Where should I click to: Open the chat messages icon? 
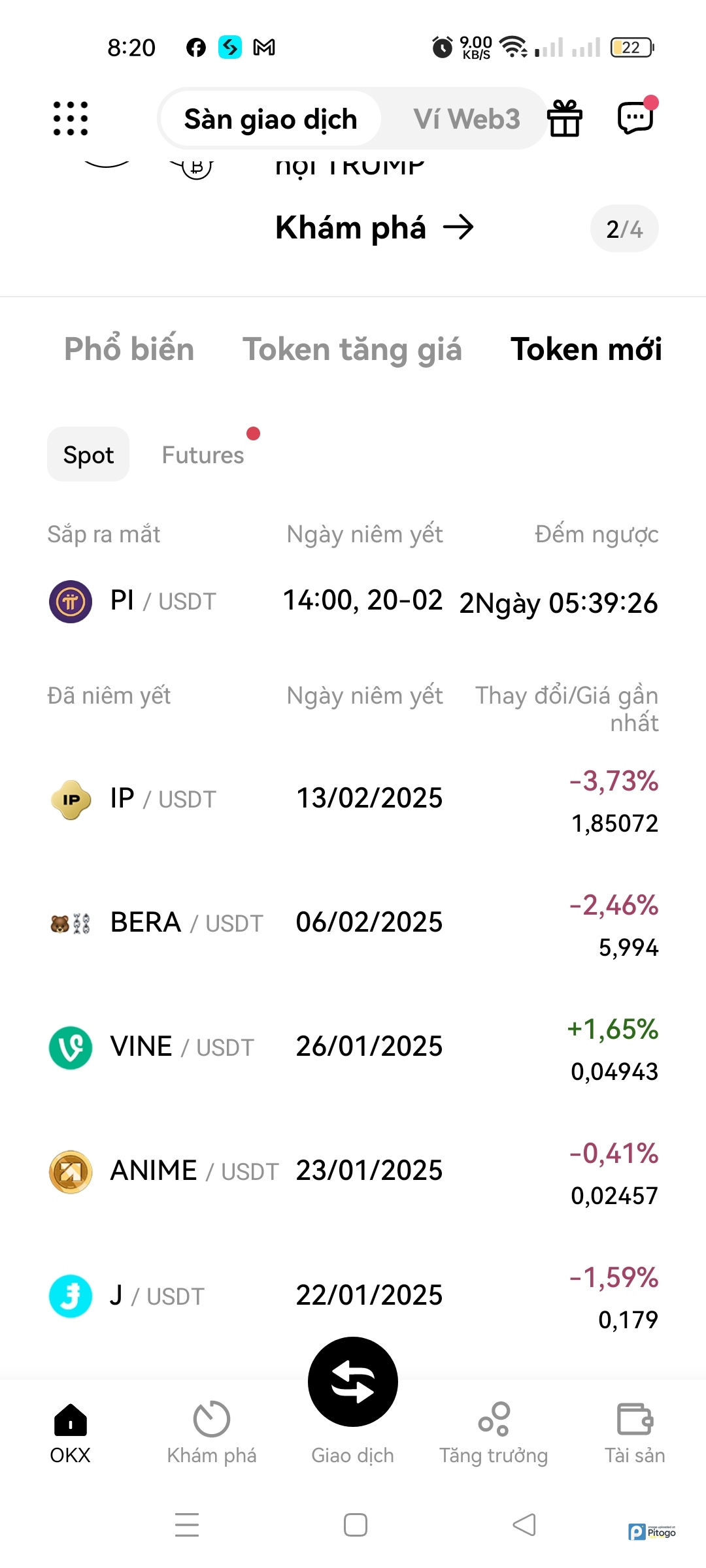coord(635,118)
